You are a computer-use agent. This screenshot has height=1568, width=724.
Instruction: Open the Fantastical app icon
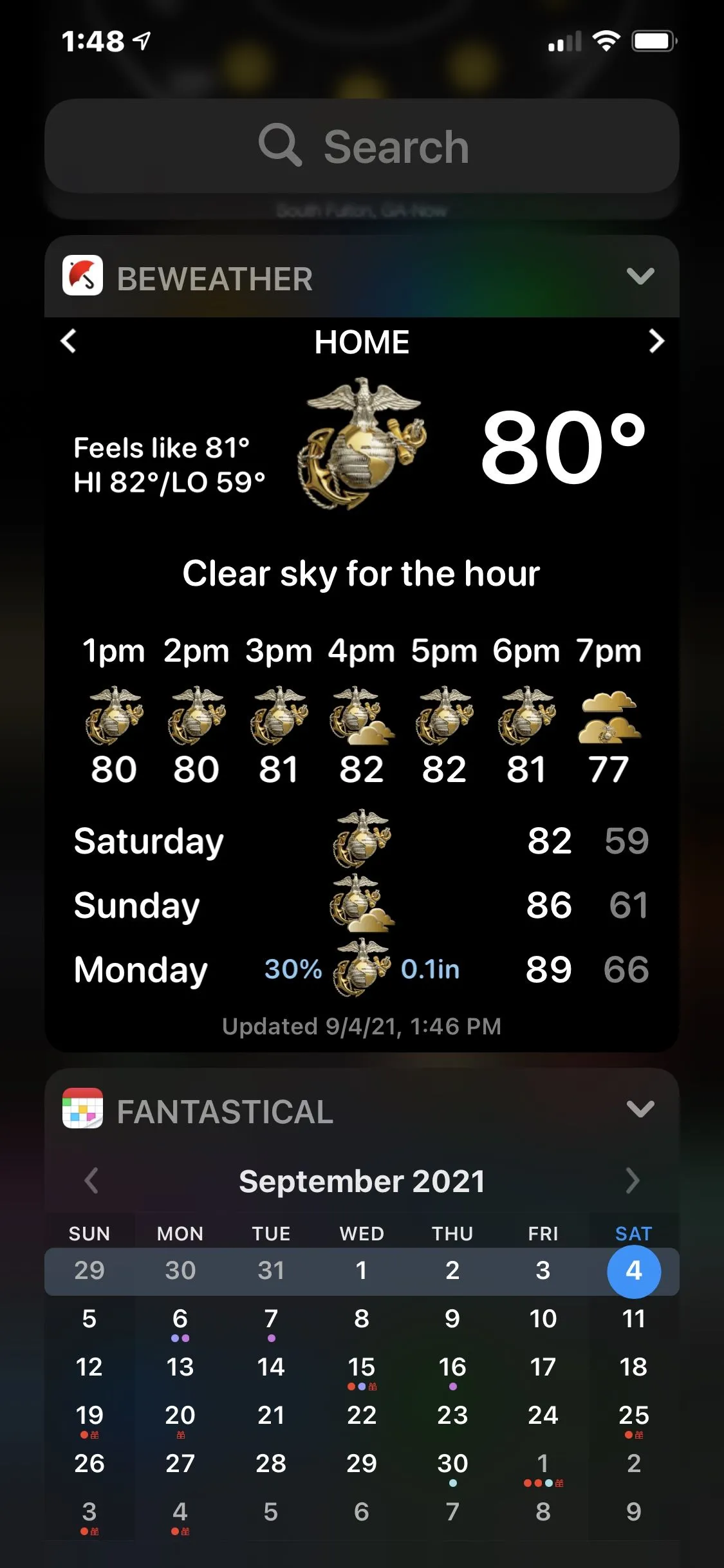(x=82, y=1108)
